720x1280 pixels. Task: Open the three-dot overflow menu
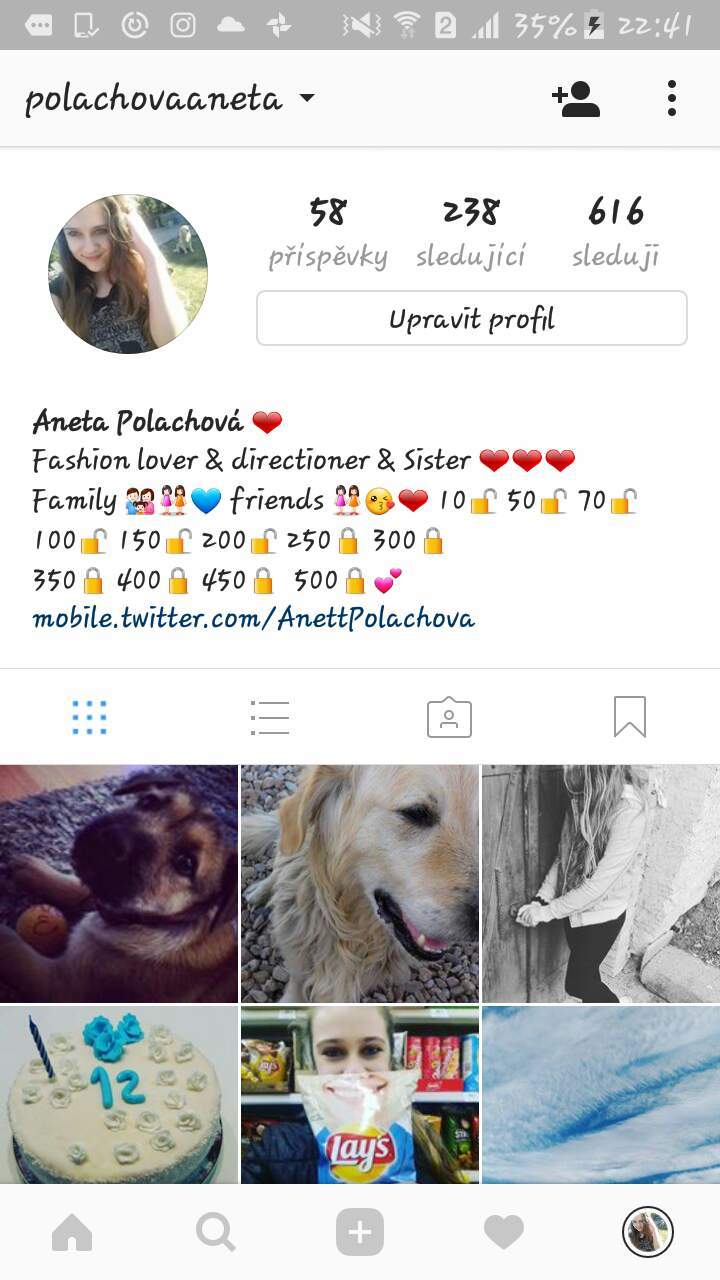pyautogui.click(x=672, y=98)
